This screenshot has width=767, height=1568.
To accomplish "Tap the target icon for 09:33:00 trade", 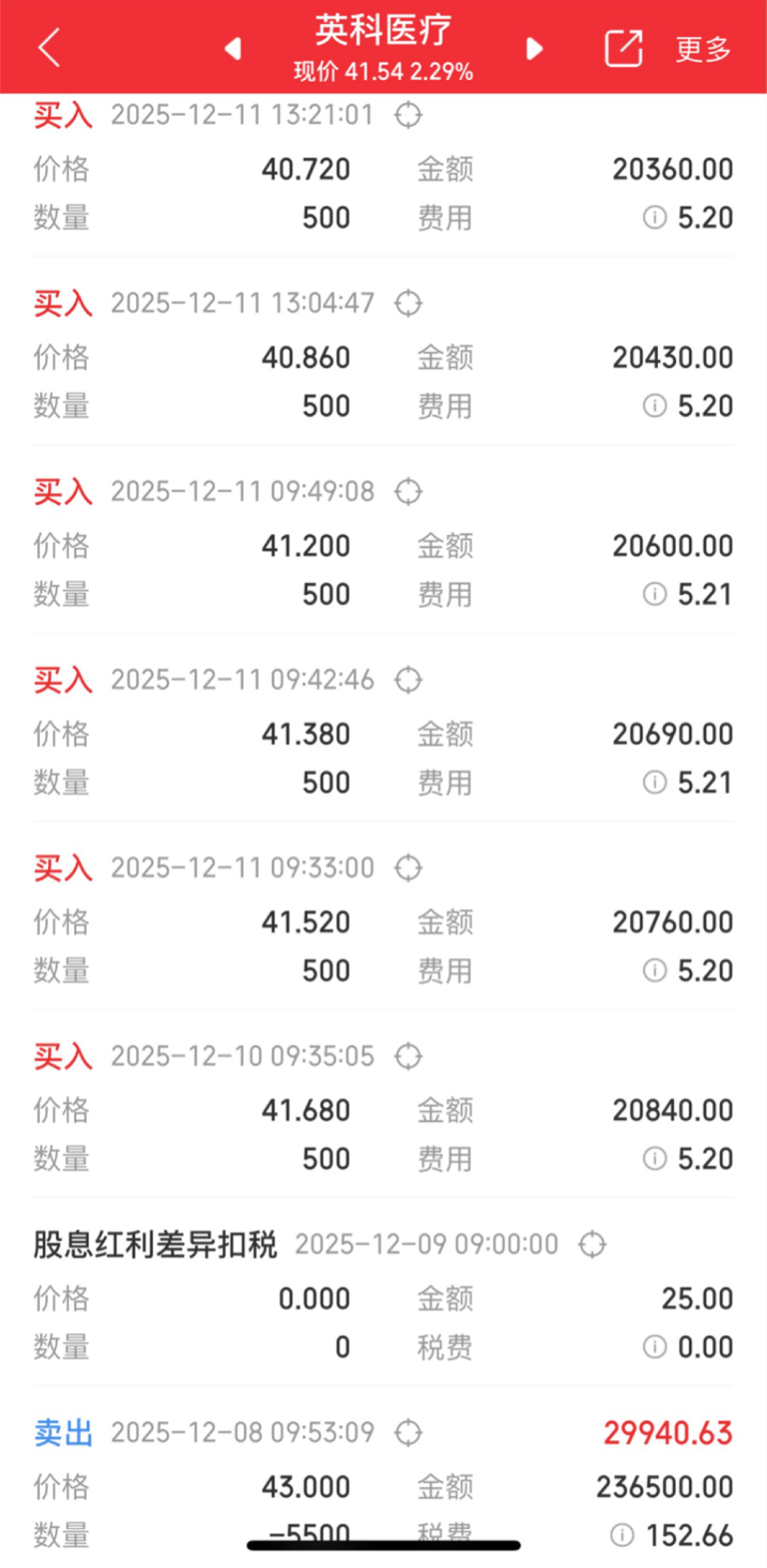I will (408, 867).
